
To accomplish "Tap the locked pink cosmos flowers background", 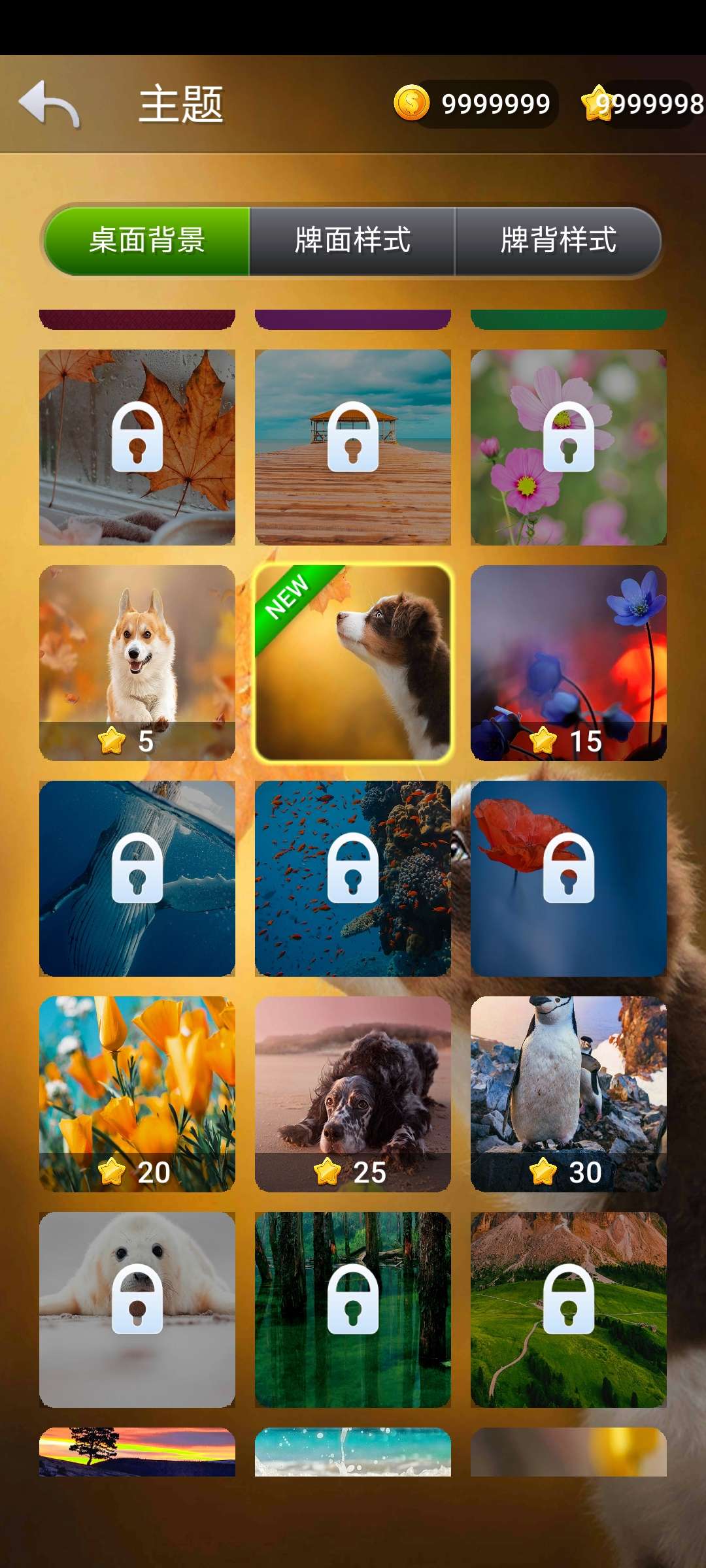I will [x=569, y=447].
